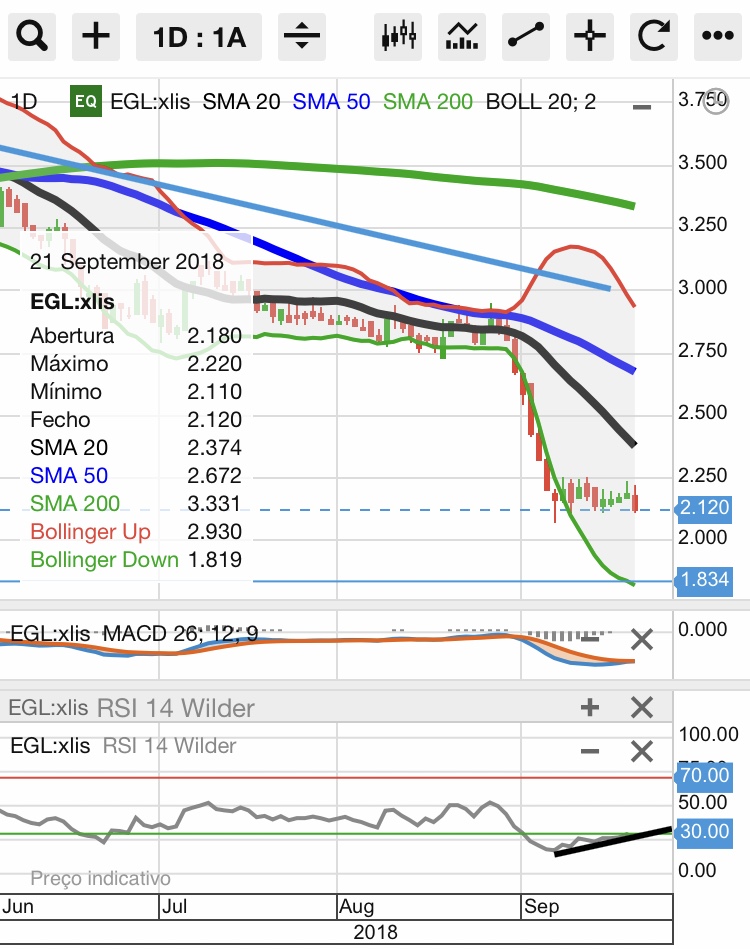Tap the circular settings icon at price scale
750x949 pixels.
pos(715,103)
